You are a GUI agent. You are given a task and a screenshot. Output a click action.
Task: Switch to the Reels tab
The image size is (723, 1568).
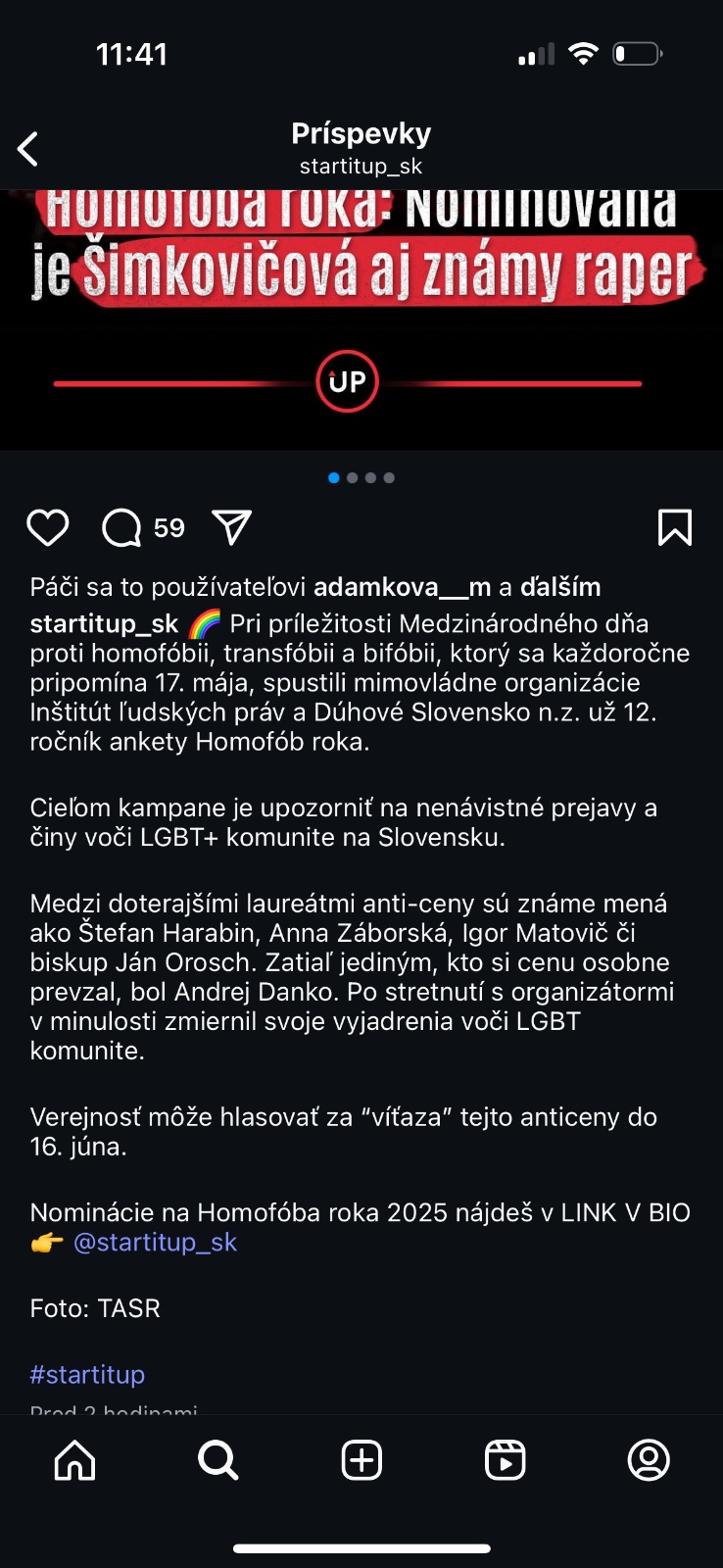tap(505, 1460)
